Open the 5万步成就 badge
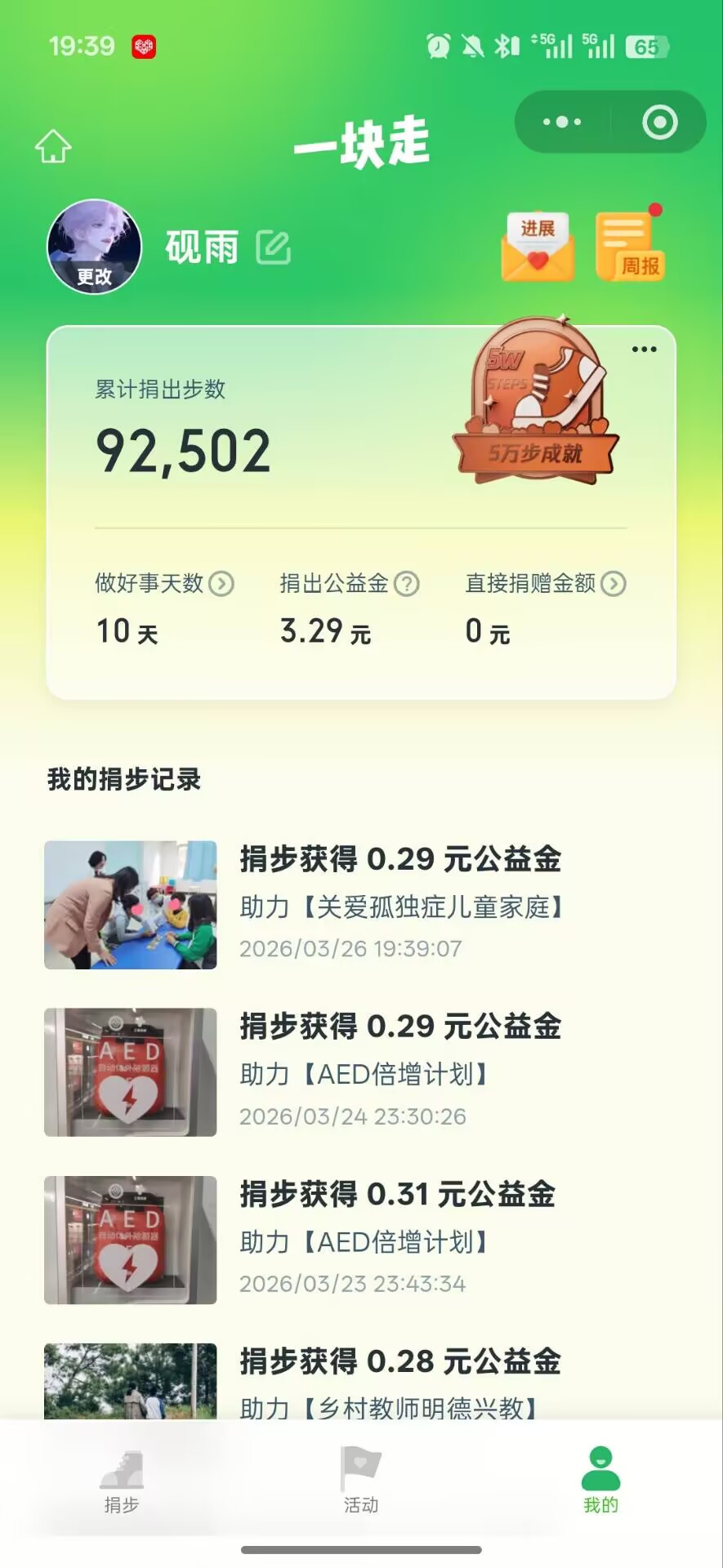Image resolution: width=723 pixels, height=1568 pixels. click(536, 400)
